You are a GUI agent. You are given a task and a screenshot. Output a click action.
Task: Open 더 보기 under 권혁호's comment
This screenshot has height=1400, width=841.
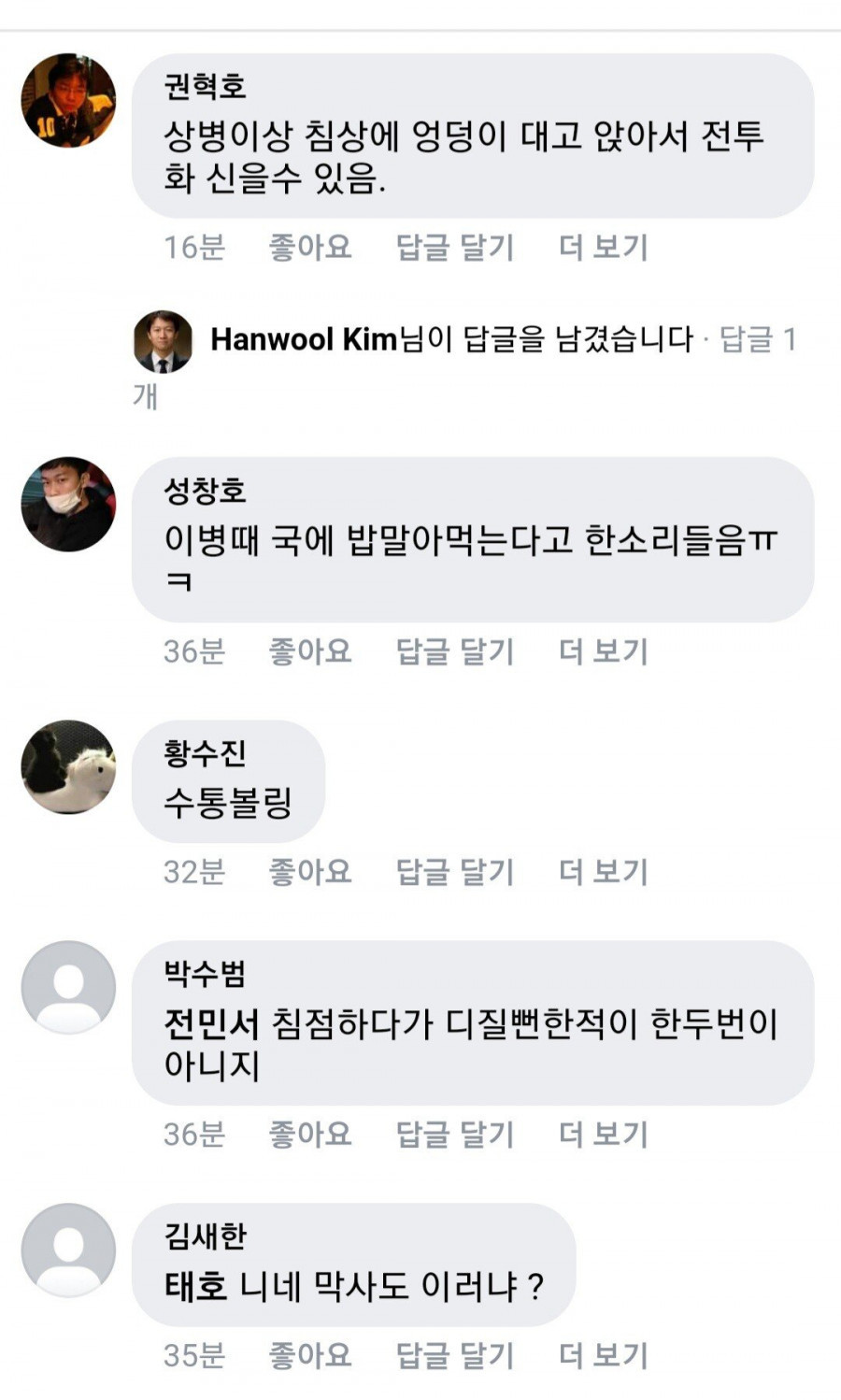(x=603, y=247)
